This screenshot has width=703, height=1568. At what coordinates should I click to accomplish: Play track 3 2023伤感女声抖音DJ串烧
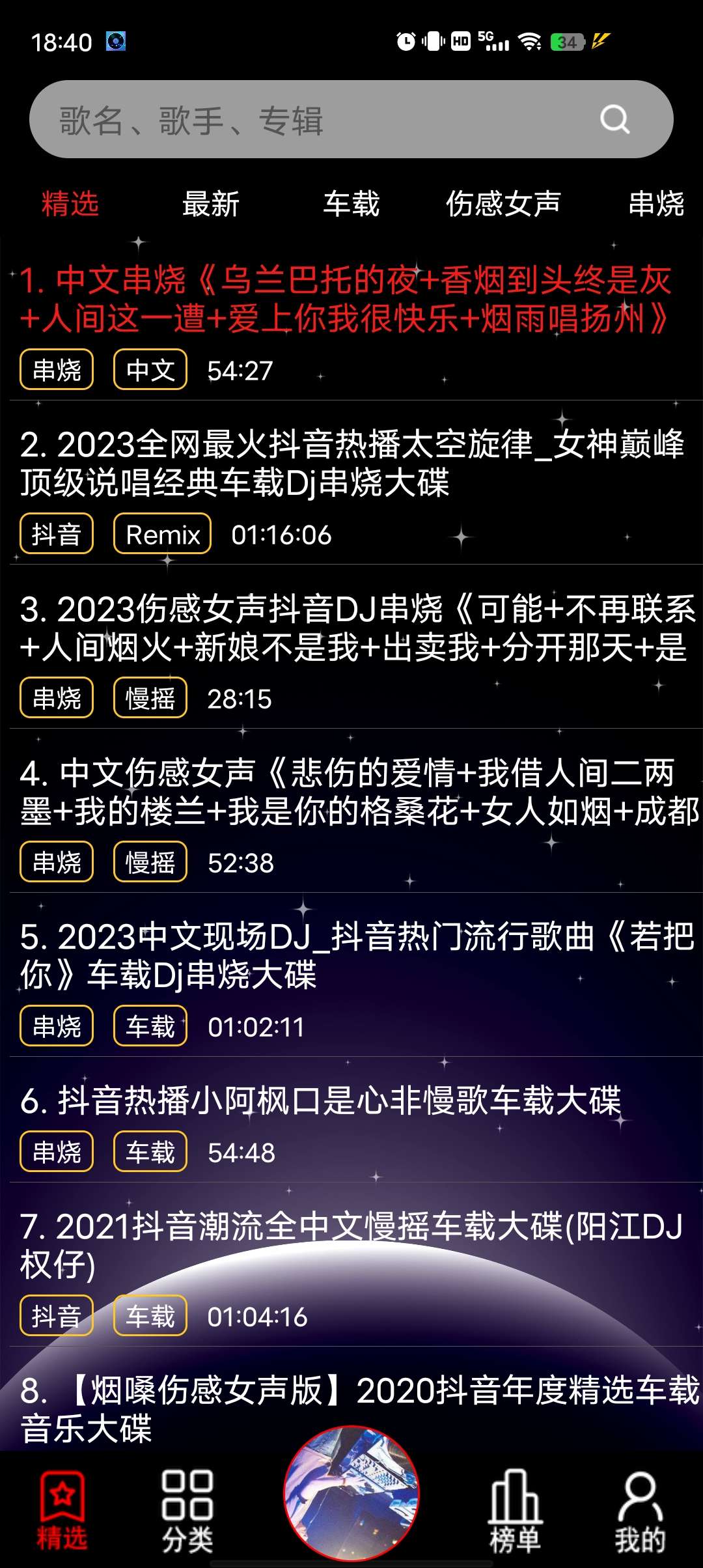click(351, 628)
